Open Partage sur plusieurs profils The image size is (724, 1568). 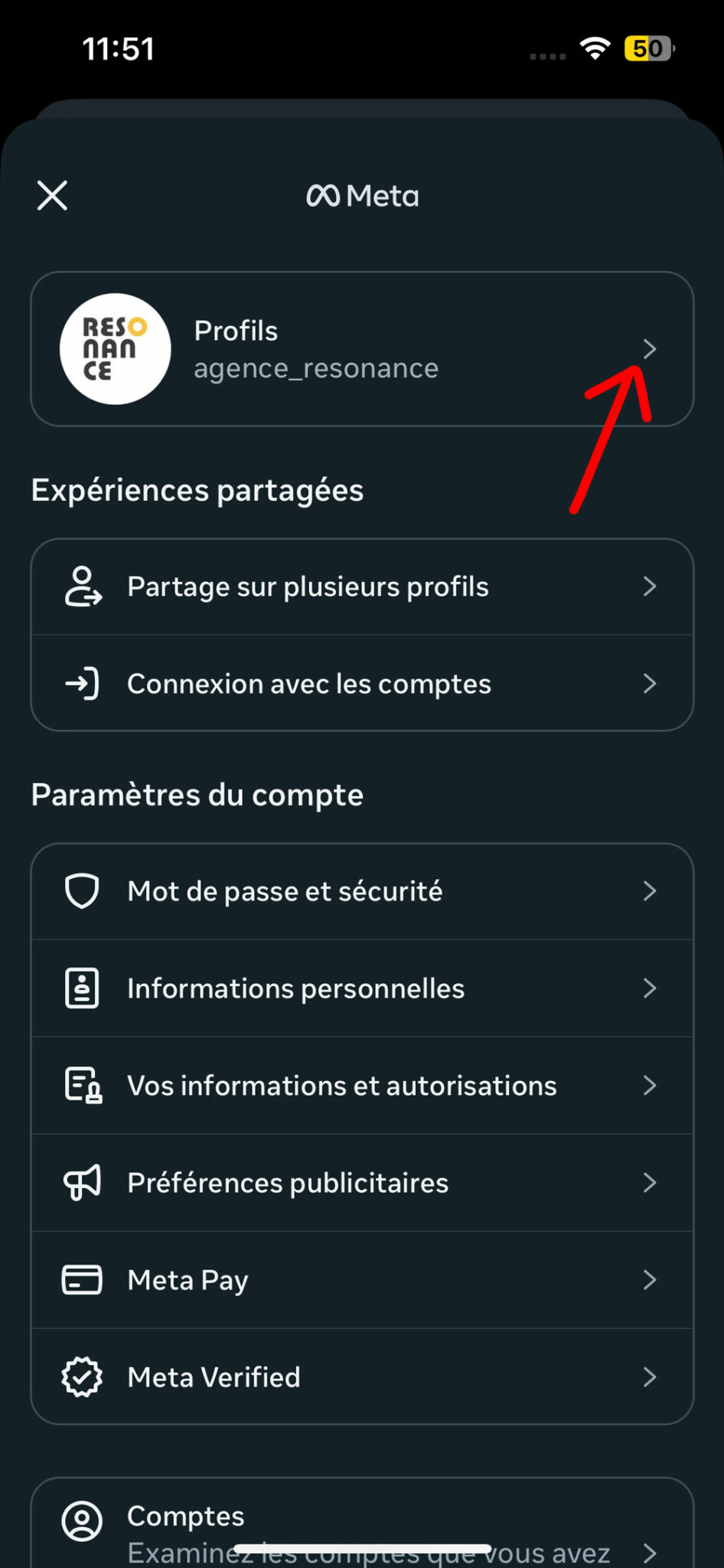pyautogui.click(x=308, y=586)
